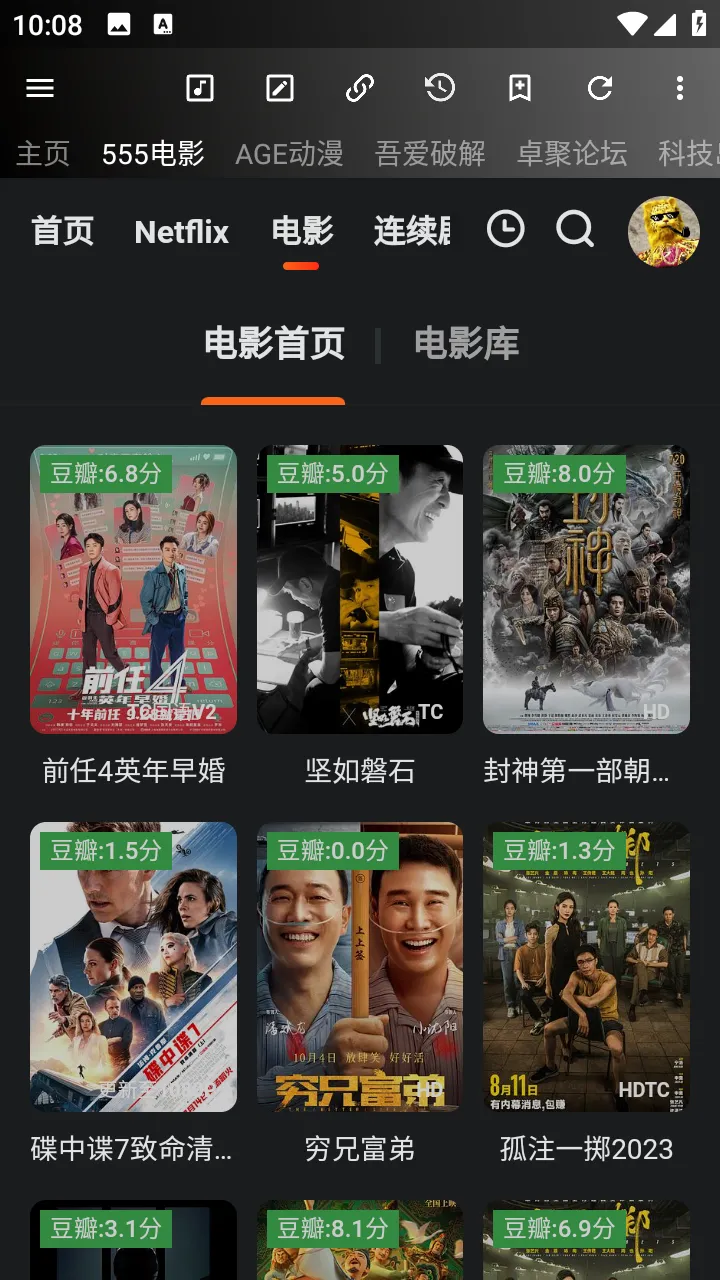This screenshot has width=720, height=1280.
Task: Switch to the 主页 bookmark tab
Action: (43, 153)
